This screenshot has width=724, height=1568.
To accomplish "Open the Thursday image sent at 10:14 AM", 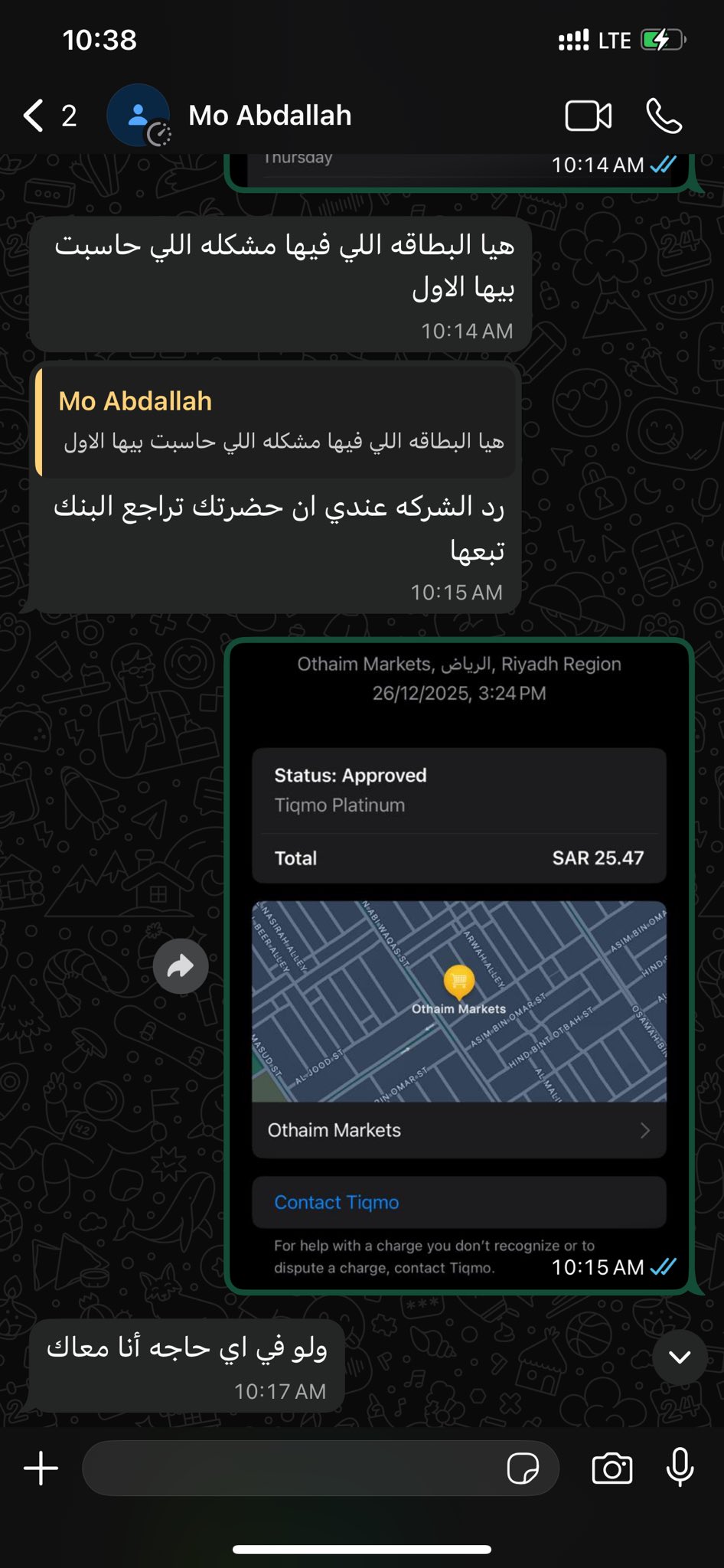I will pyautogui.click(x=459, y=170).
